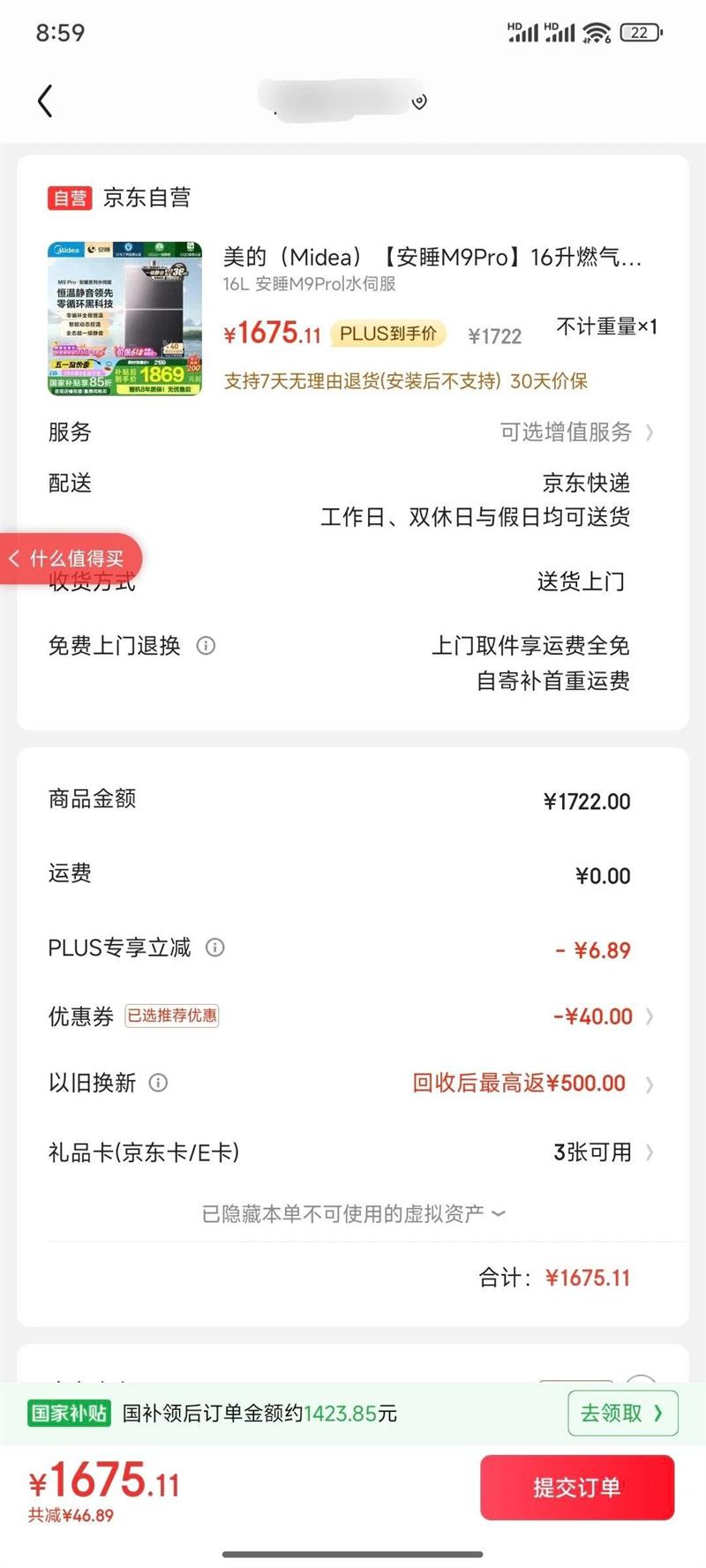This screenshot has width=706, height=1568.
Task: Claim the national subsidy with 去领取
Action: click(x=622, y=1414)
